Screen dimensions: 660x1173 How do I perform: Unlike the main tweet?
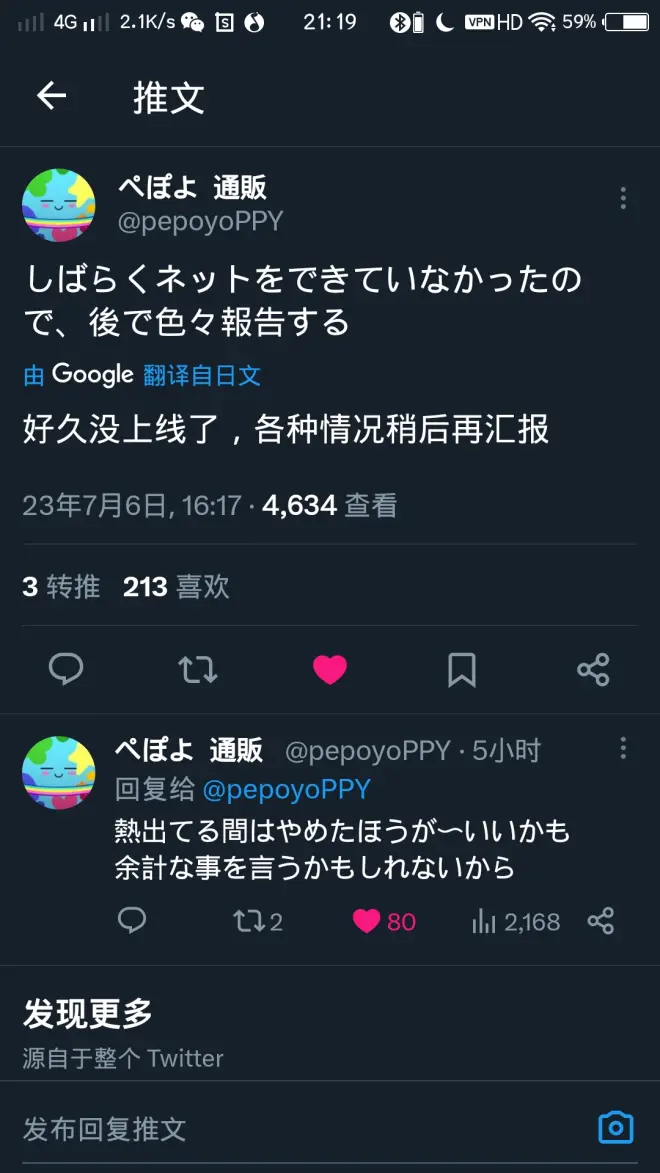click(x=330, y=669)
